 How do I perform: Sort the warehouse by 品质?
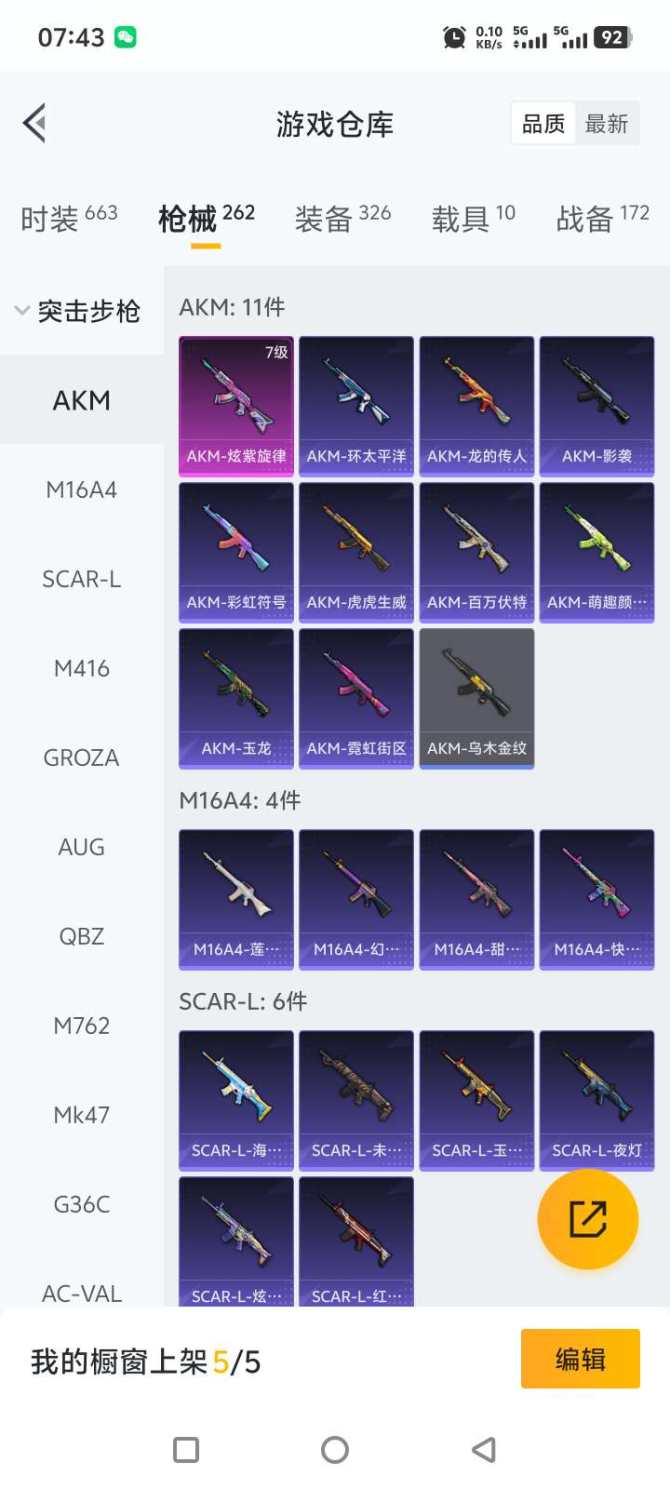pyautogui.click(x=543, y=124)
